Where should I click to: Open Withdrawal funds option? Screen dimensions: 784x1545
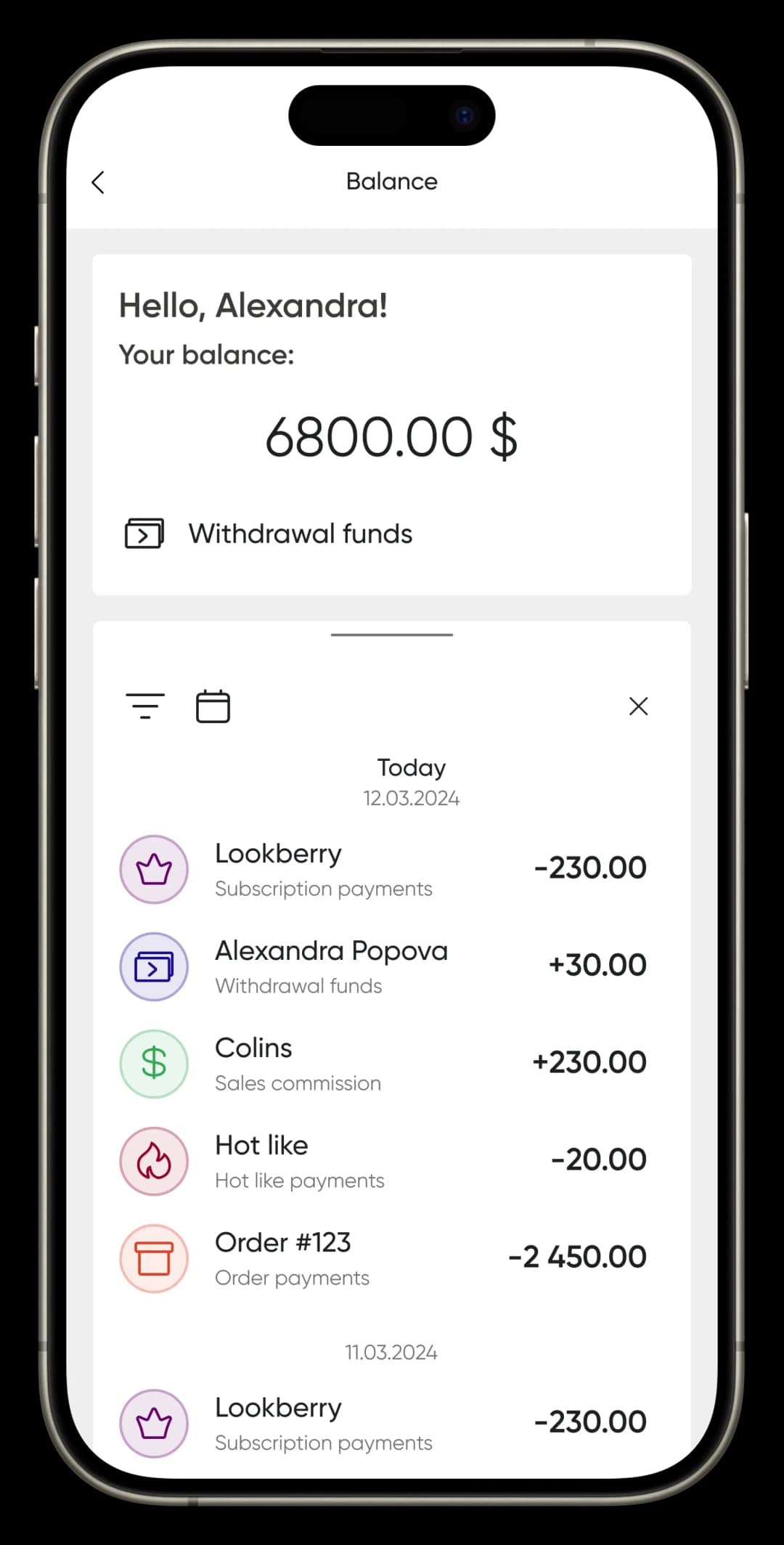coord(269,534)
